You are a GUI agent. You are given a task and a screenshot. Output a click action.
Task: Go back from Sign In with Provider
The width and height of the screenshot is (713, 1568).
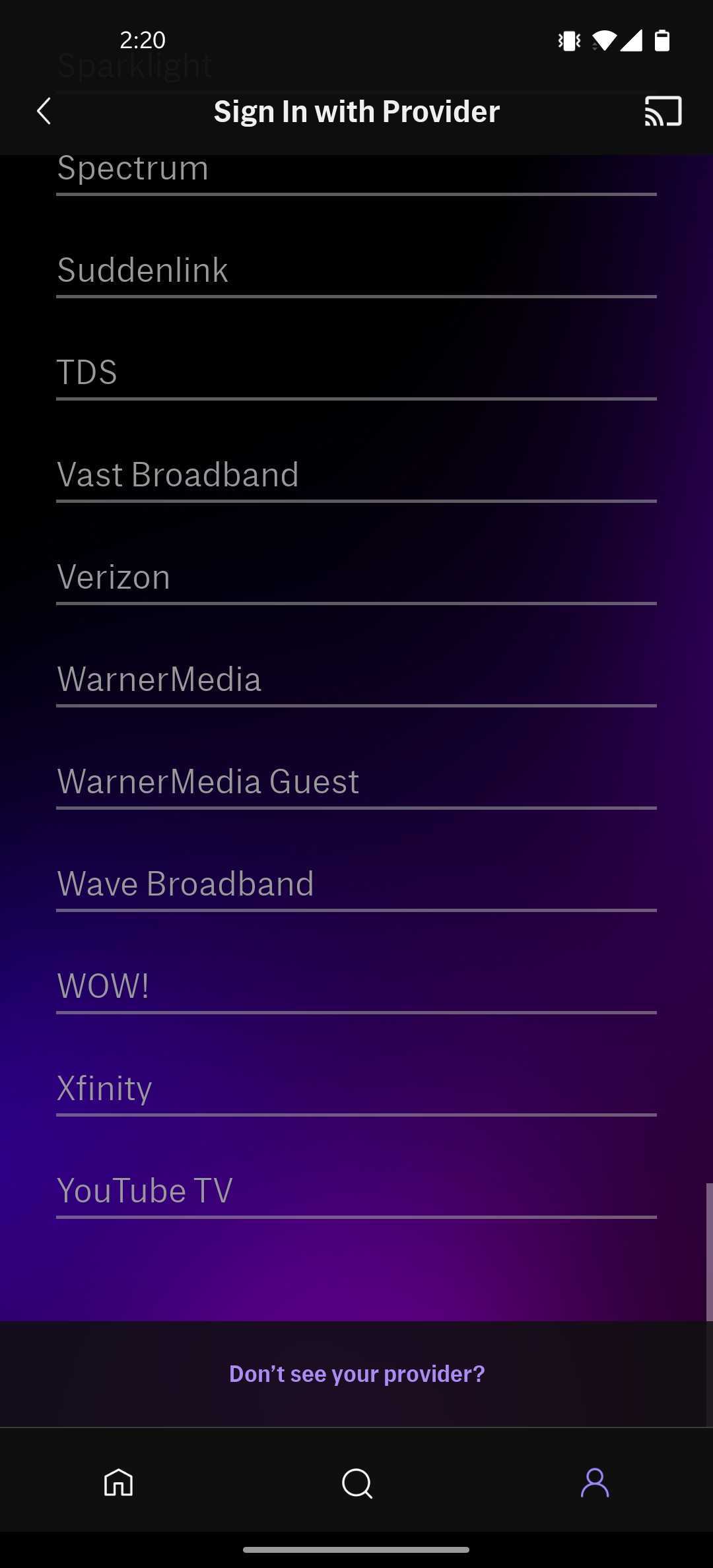(44, 111)
